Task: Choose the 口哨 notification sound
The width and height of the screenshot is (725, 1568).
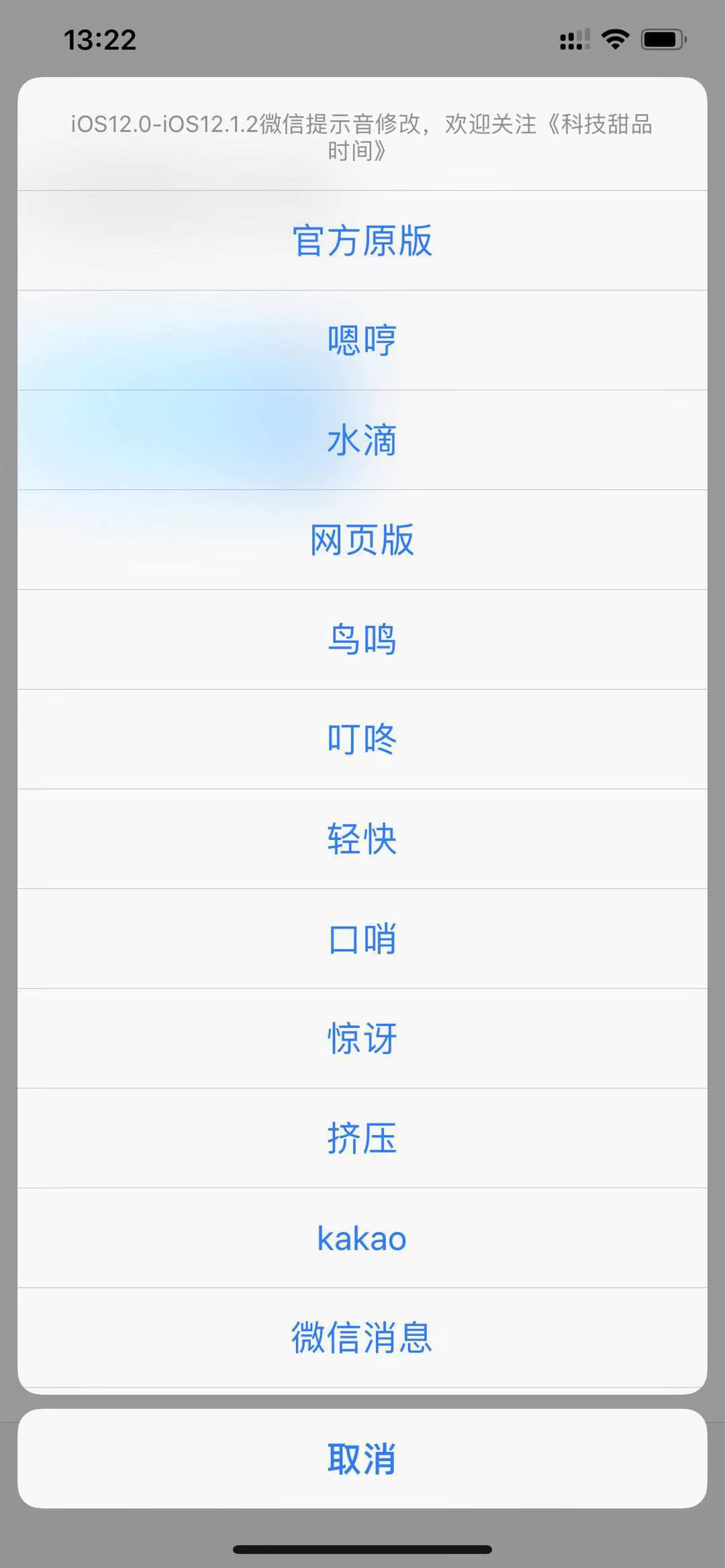Action: point(362,938)
